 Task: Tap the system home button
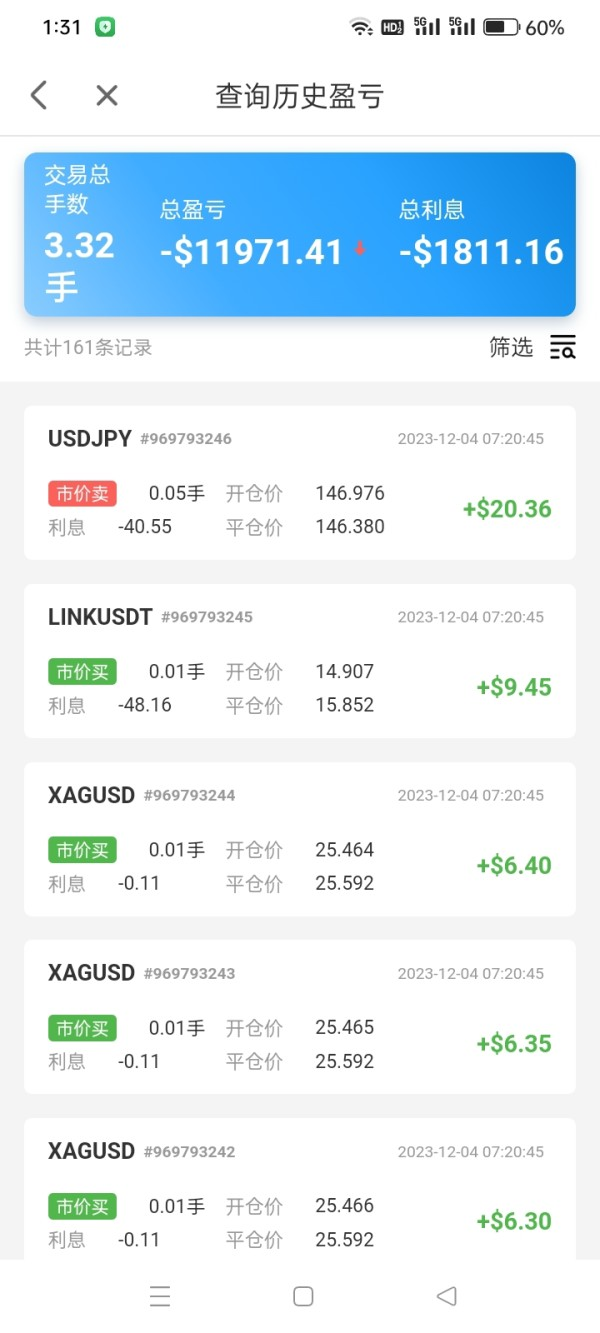[x=303, y=1296]
